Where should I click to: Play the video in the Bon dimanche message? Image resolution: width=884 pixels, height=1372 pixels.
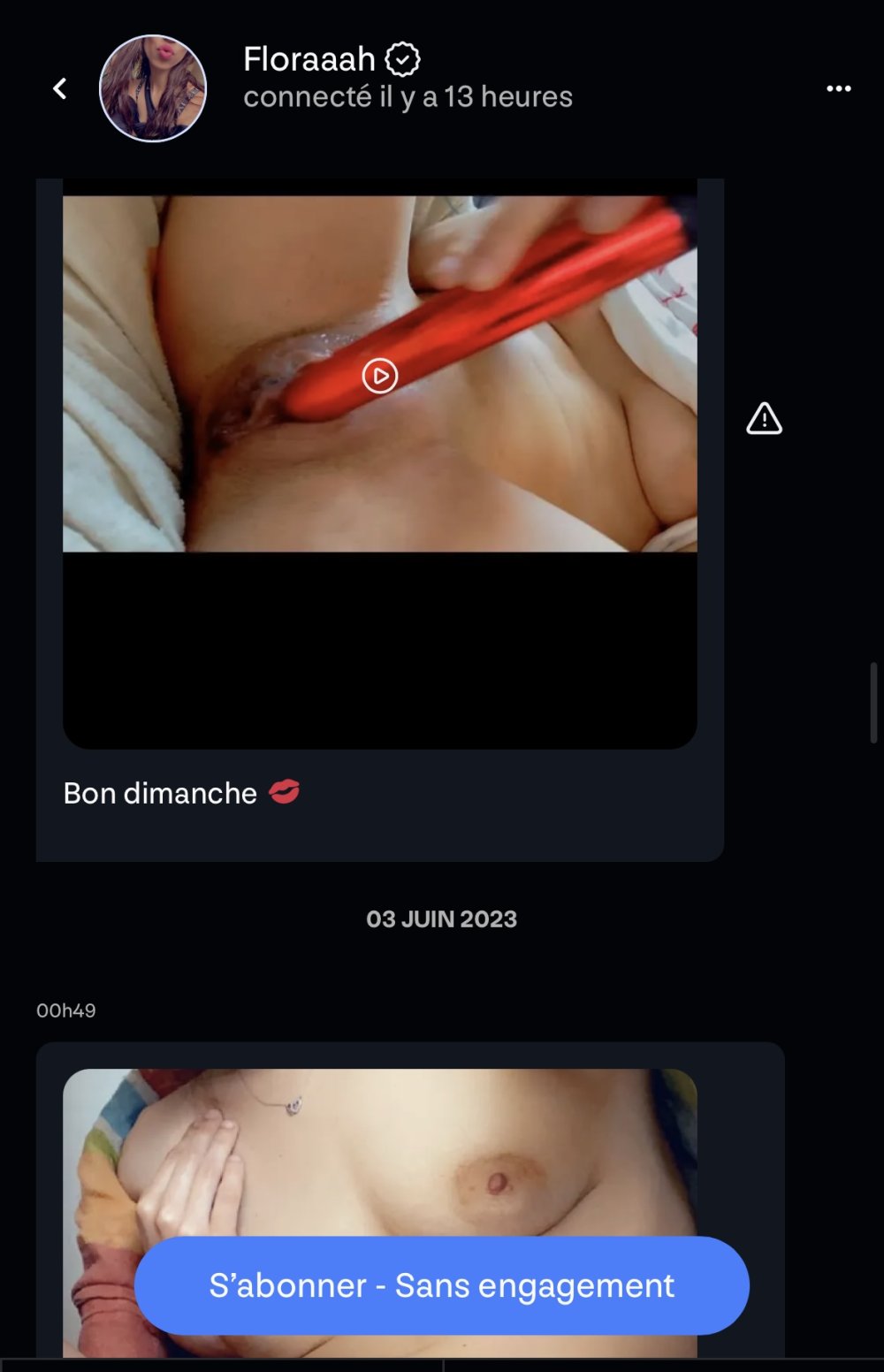[380, 376]
